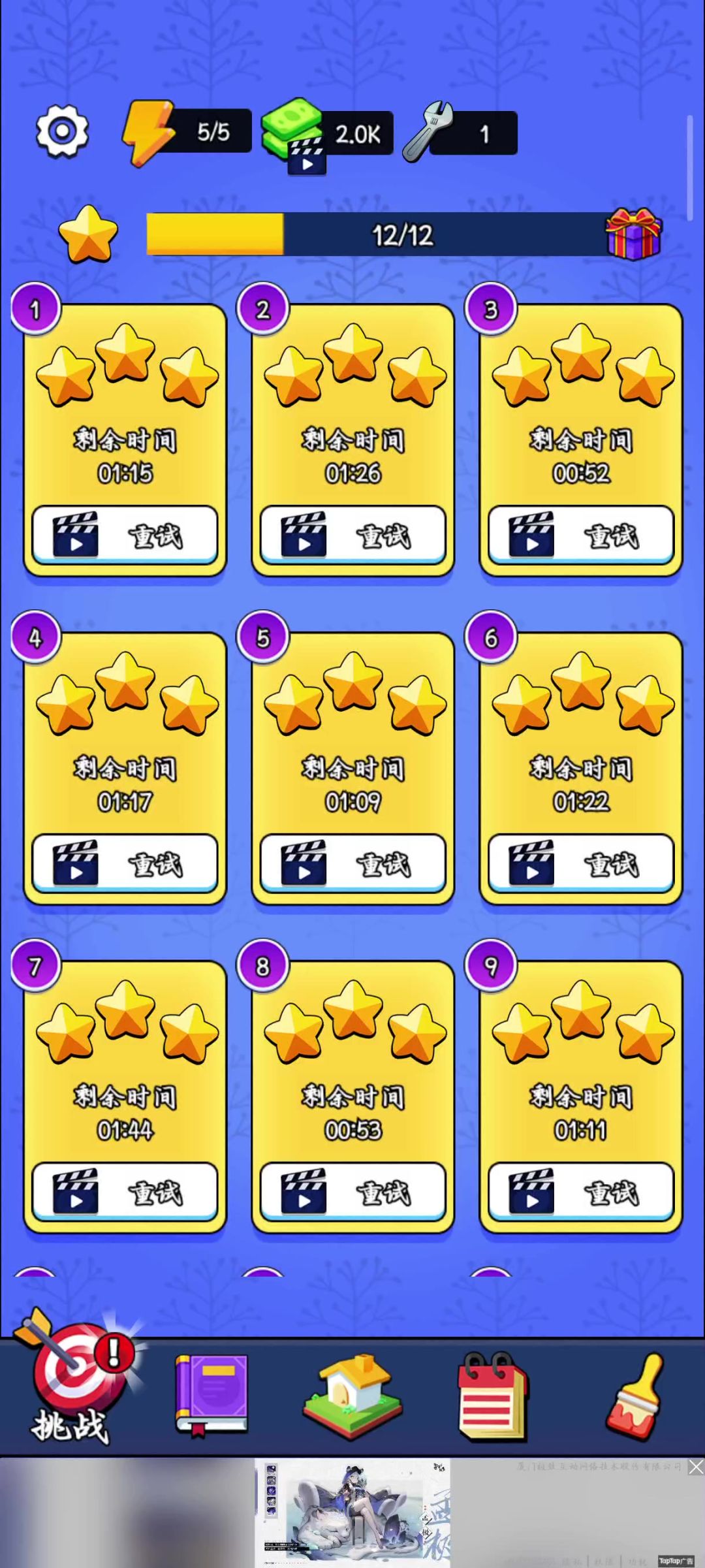This screenshot has height=1568, width=705.
Task: Open the settings gear
Action: [62, 131]
